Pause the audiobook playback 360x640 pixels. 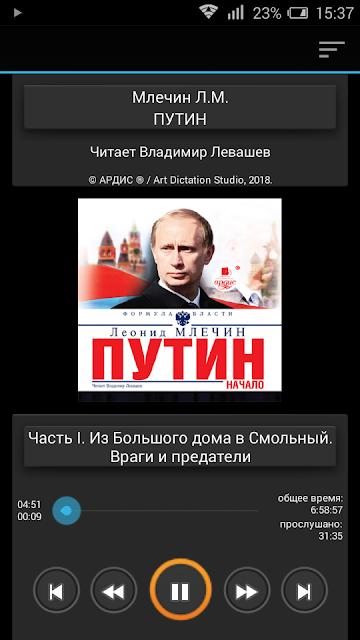180,591
